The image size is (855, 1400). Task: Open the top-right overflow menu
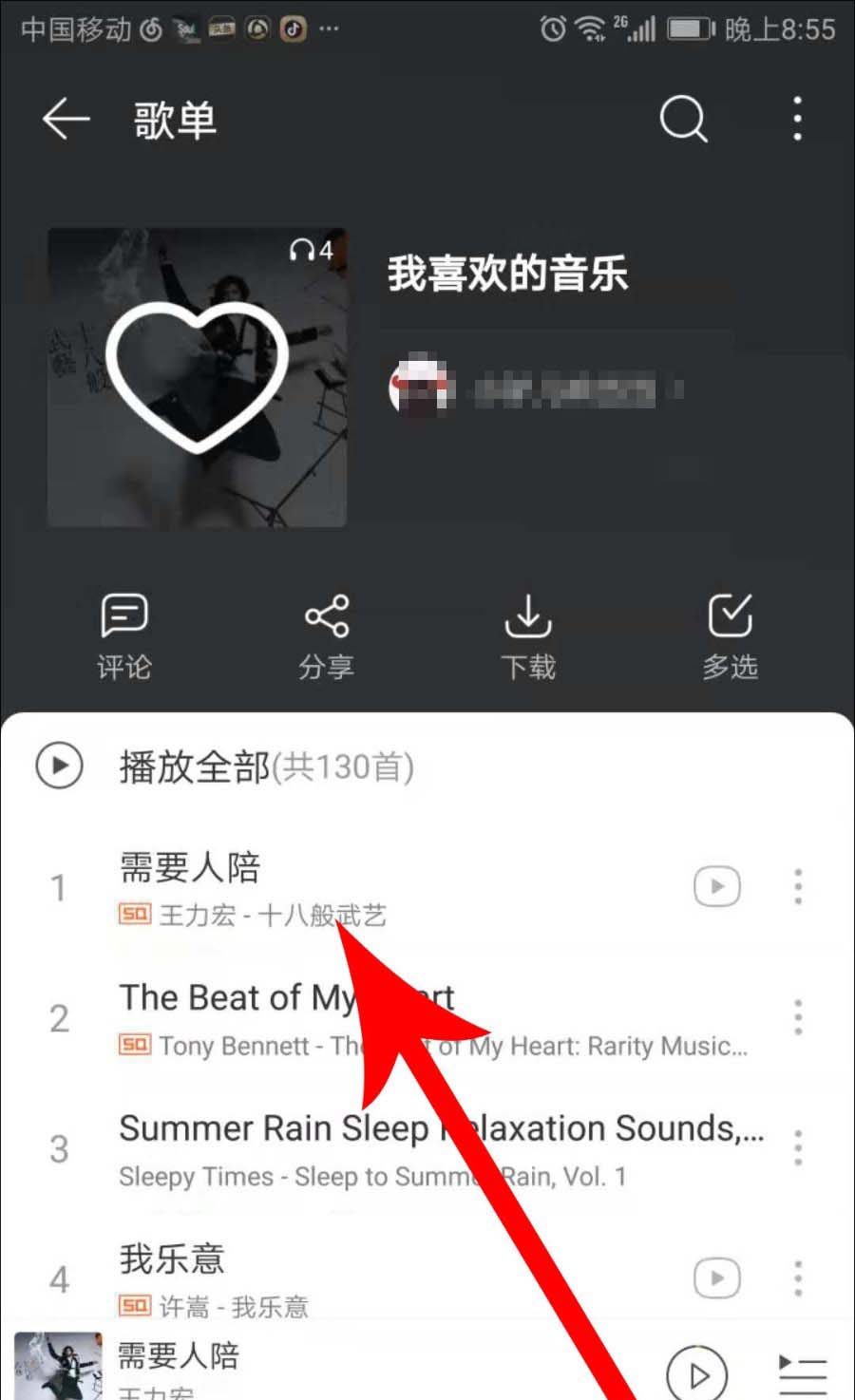pyautogui.click(x=797, y=120)
